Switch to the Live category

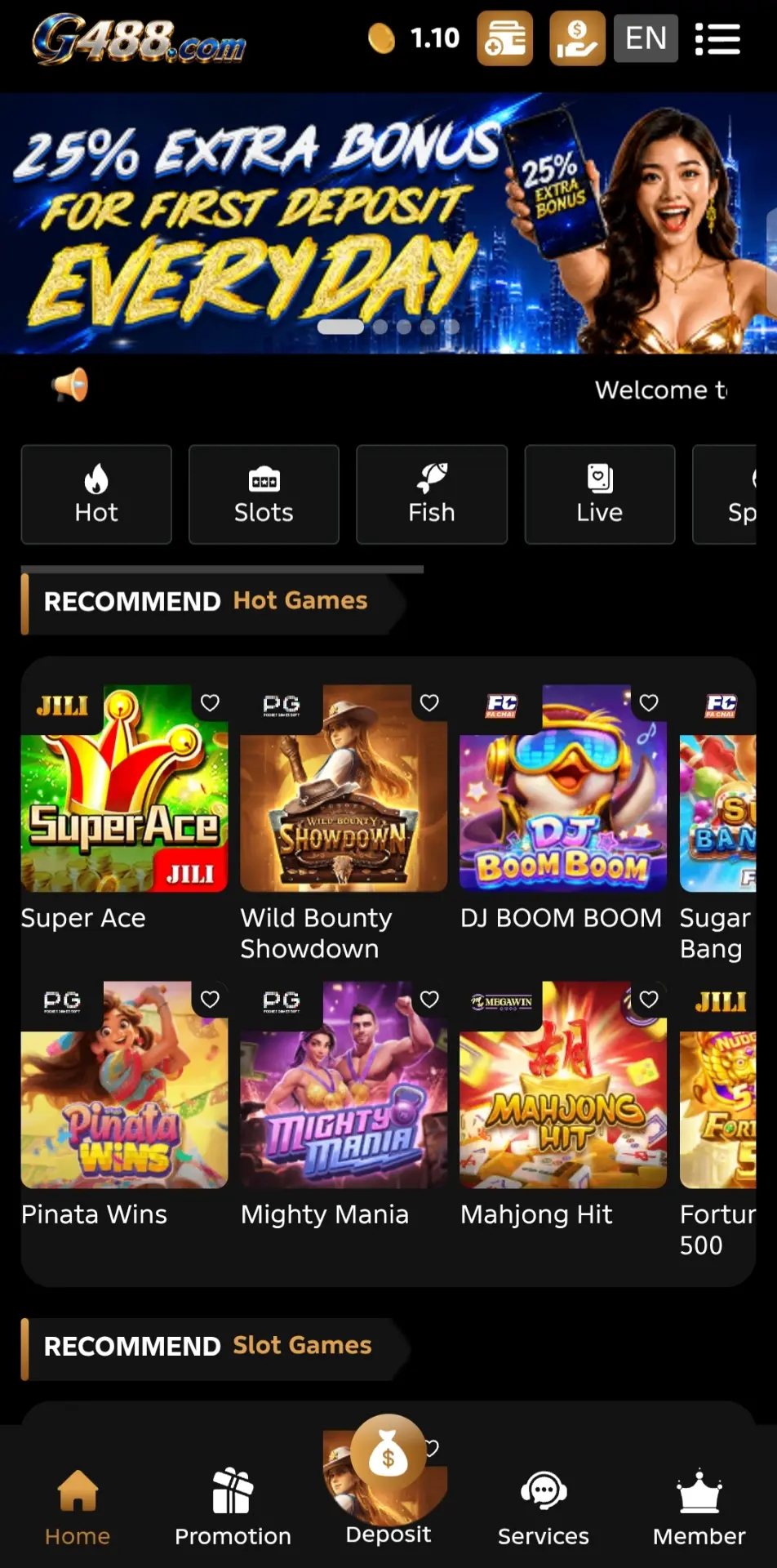tap(600, 494)
